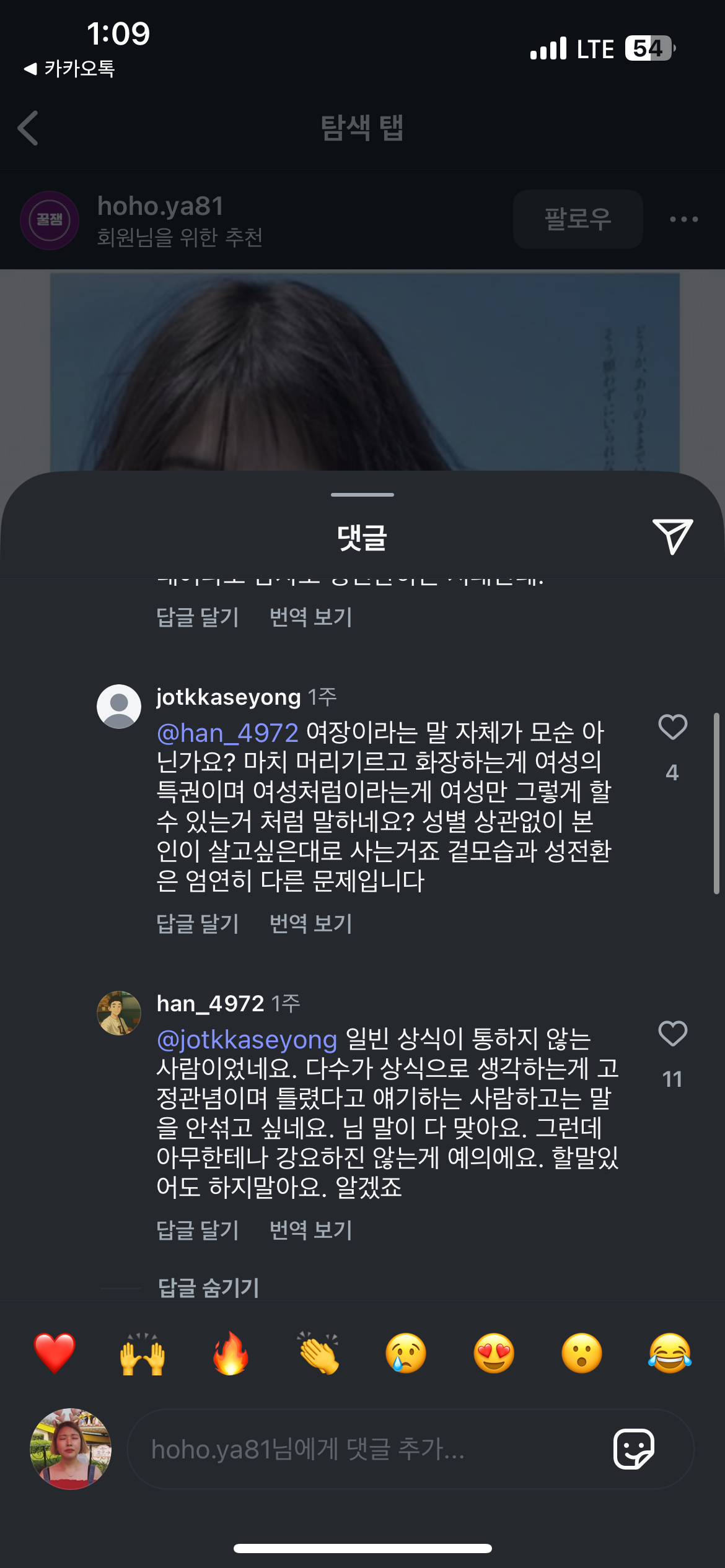Insert the heart eyes emoji
Image resolution: width=725 pixels, height=1568 pixels.
click(x=494, y=1354)
